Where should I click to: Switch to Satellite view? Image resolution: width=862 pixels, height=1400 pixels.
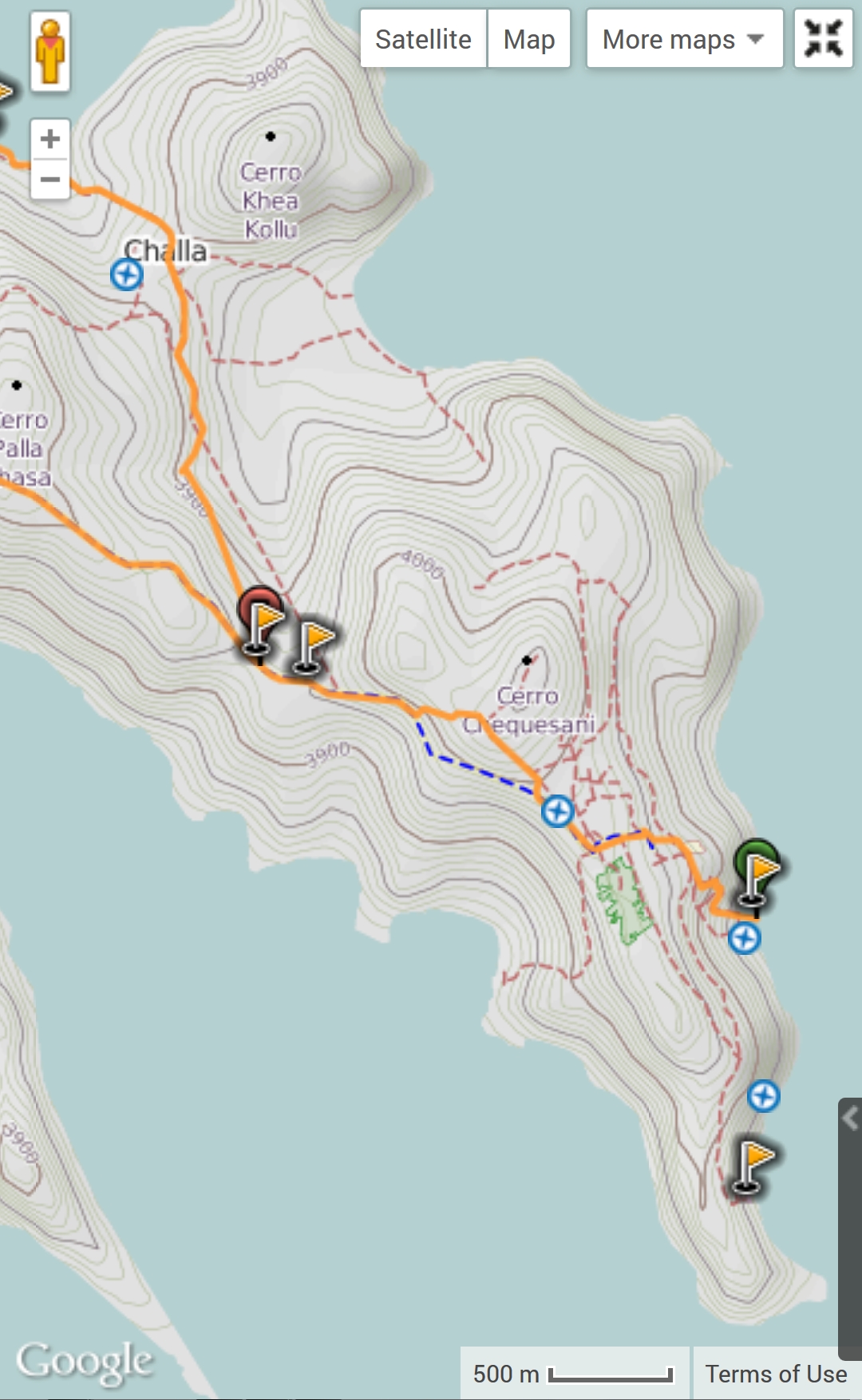coord(423,39)
